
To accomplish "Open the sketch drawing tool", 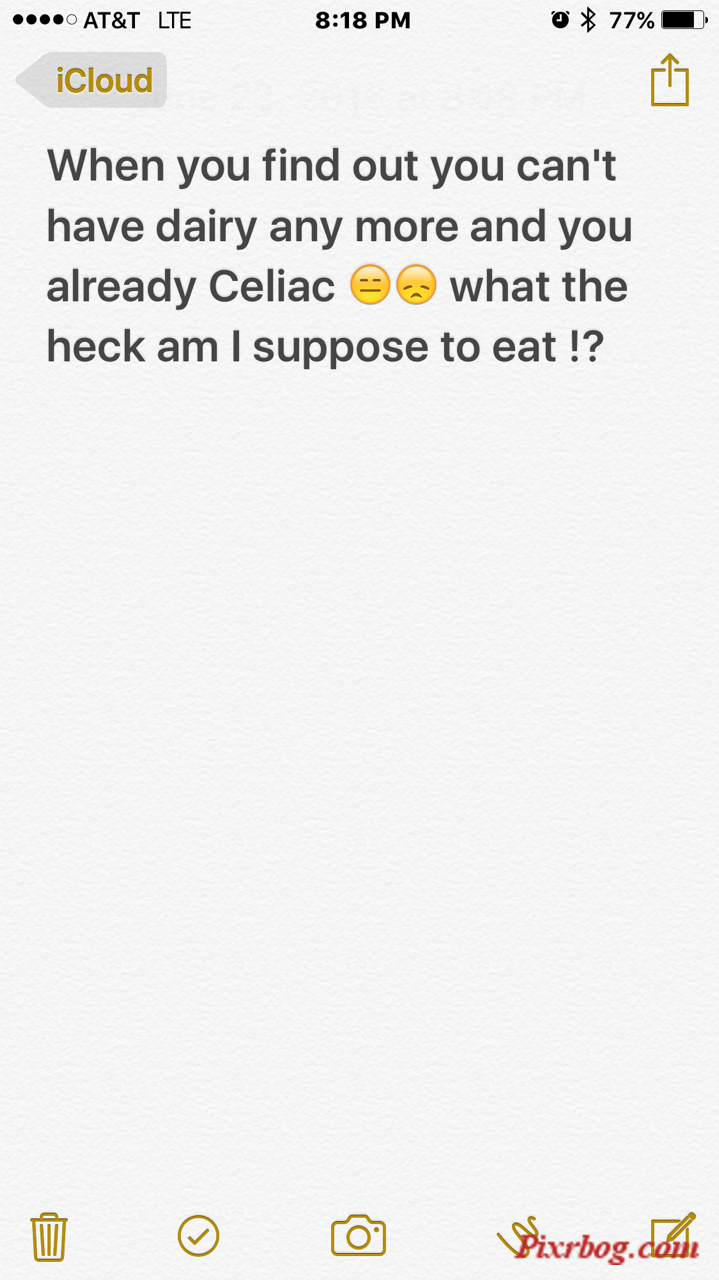I will [x=520, y=1237].
